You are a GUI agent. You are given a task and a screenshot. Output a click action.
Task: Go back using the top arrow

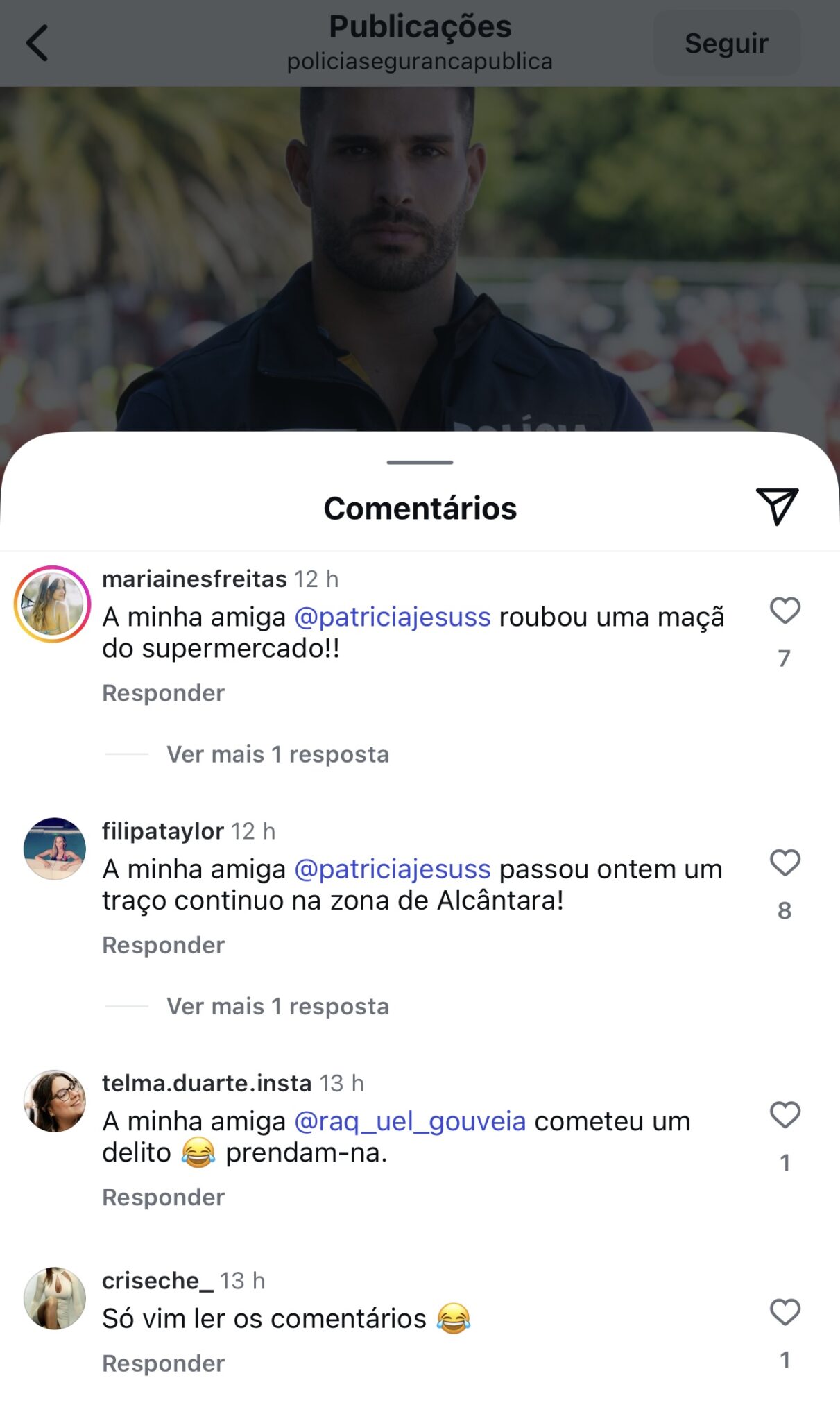[x=37, y=43]
